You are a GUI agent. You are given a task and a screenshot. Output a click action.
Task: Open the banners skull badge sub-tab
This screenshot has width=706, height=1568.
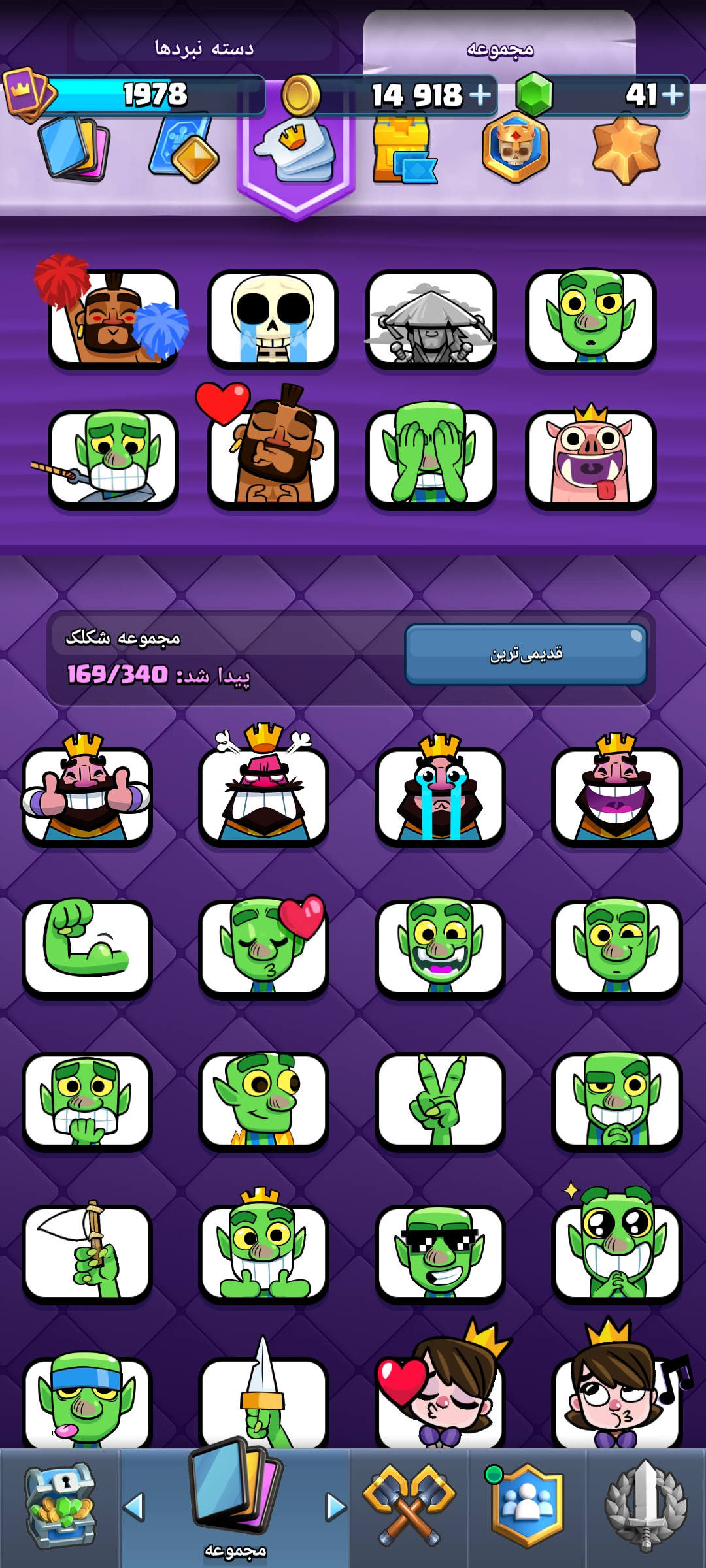pyautogui.click(x=516, y=148)
